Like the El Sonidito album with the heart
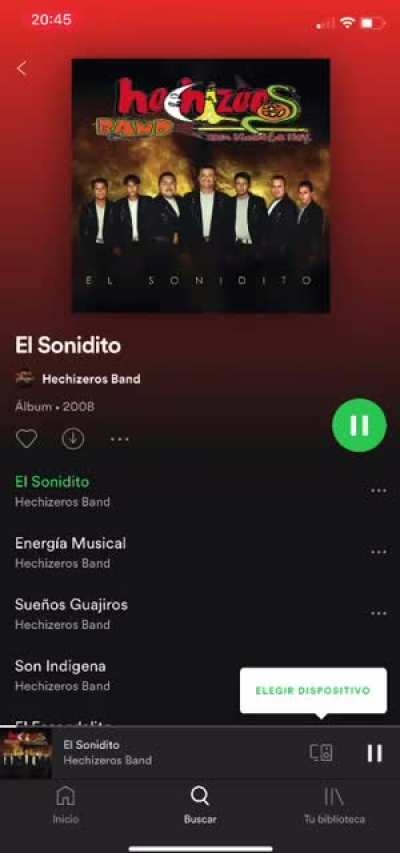Viewport: 400px width, 853px height. pyautogui.click(x=26, y=438)
